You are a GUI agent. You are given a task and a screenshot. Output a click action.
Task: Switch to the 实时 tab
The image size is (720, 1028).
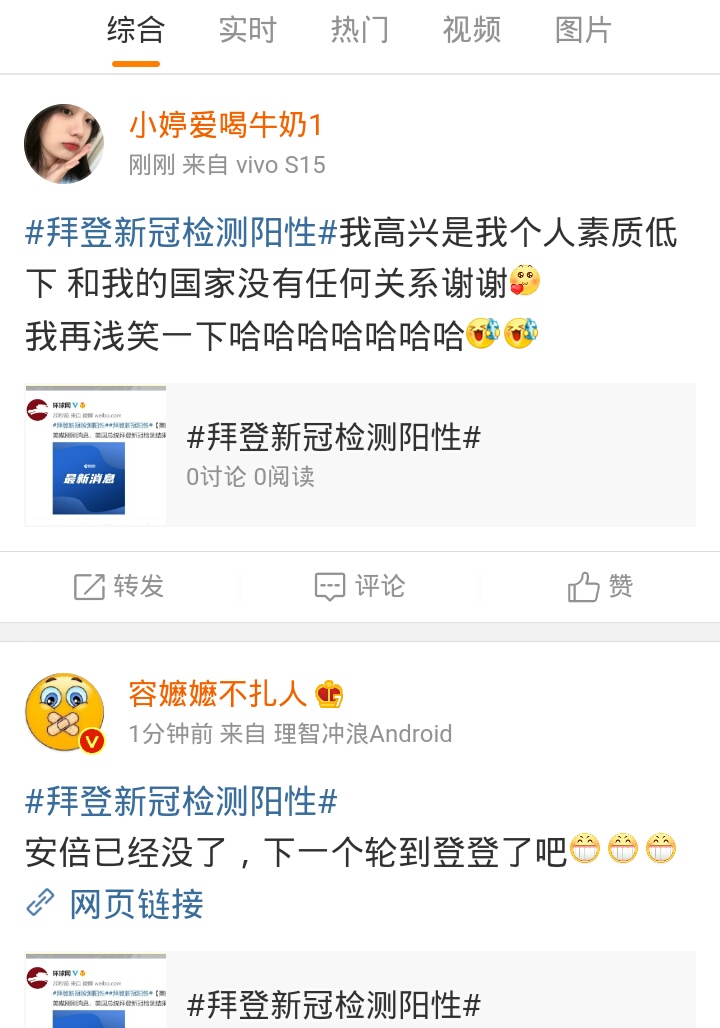click(x=247, y=31)
